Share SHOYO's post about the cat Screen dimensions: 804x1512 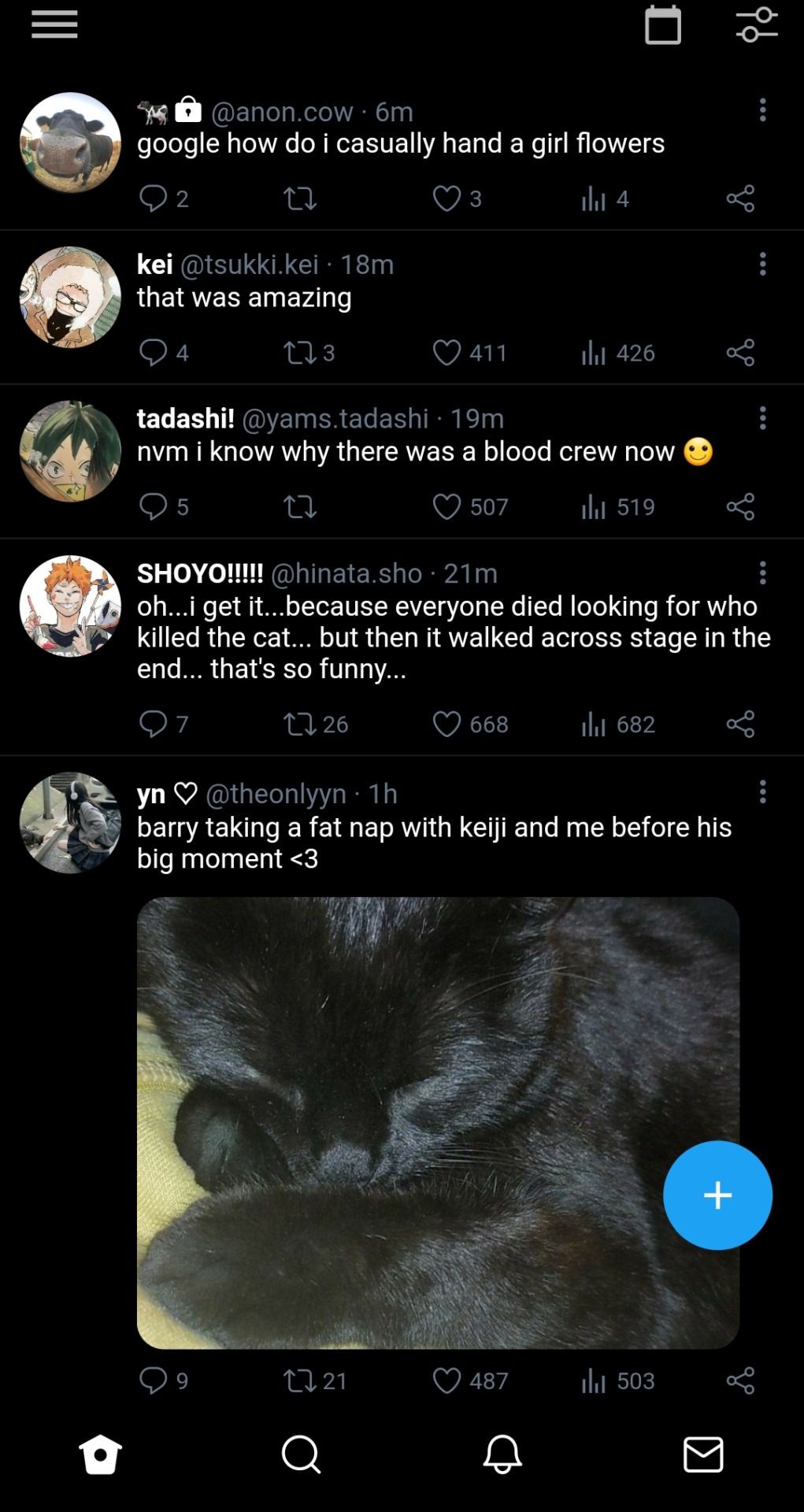[x=740, y=724]
